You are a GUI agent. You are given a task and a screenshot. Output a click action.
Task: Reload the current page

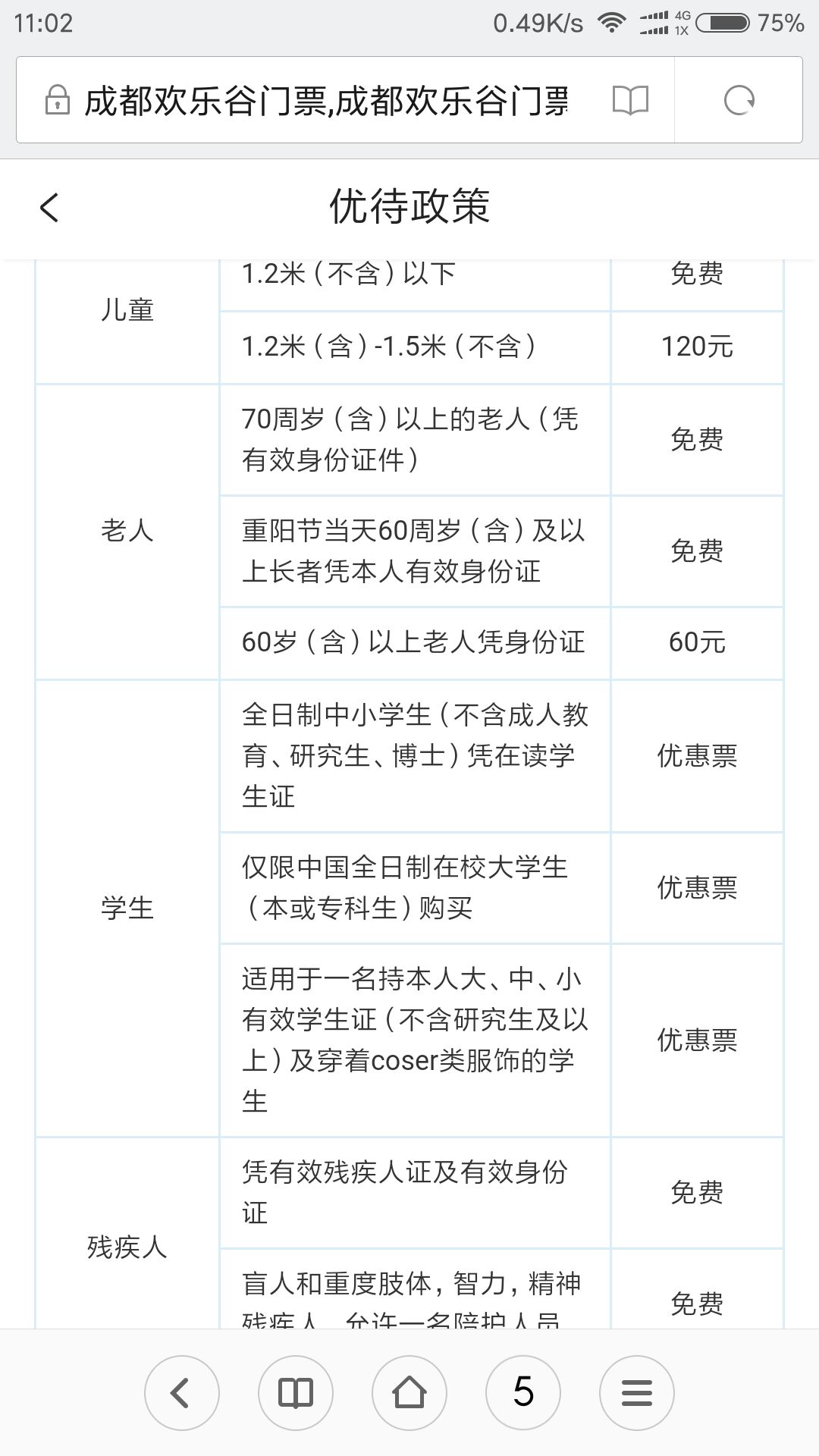coord(739,100)
